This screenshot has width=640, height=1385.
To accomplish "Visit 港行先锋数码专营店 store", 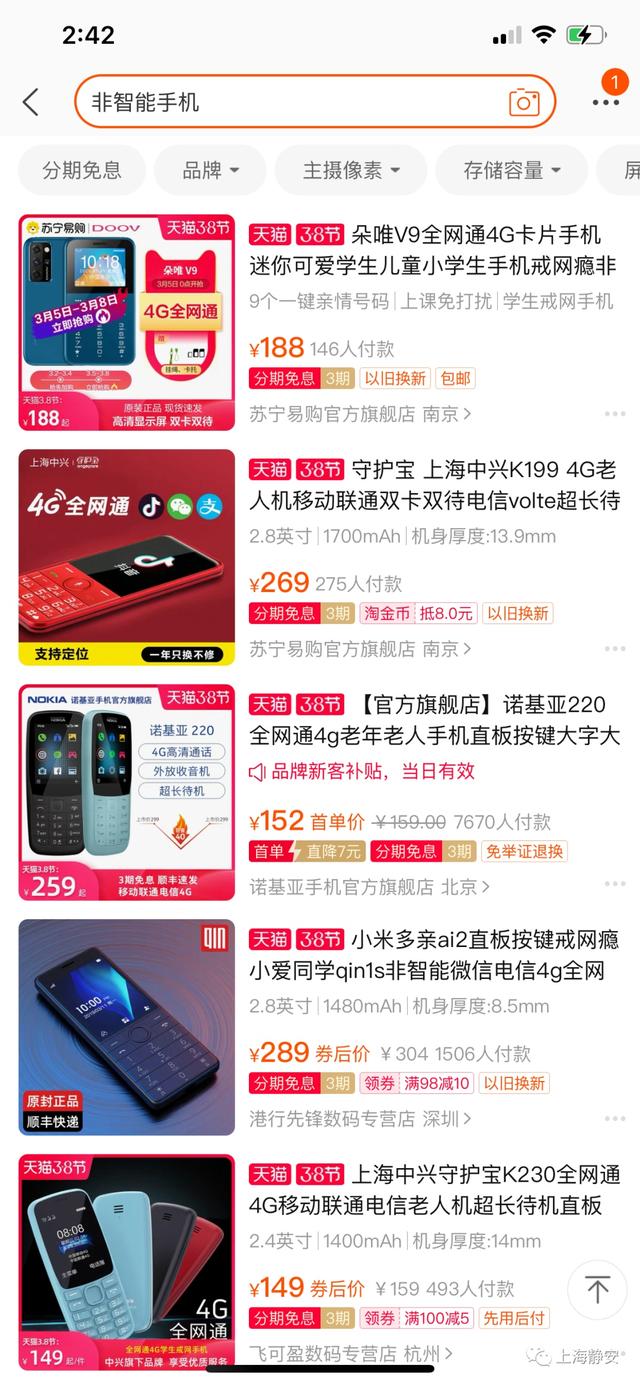I will [x=359, y=1118].
